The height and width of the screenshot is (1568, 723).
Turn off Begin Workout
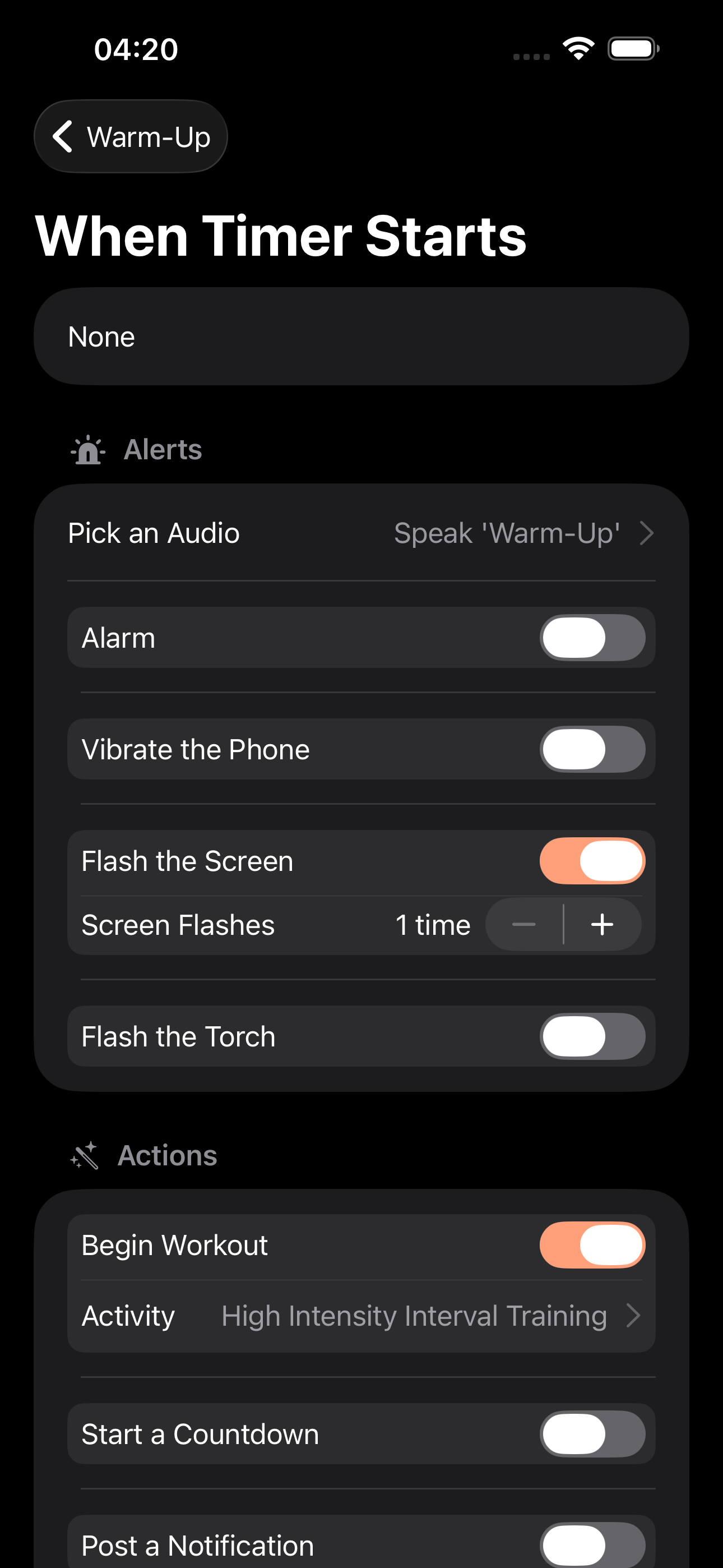tap(592, 1246)
